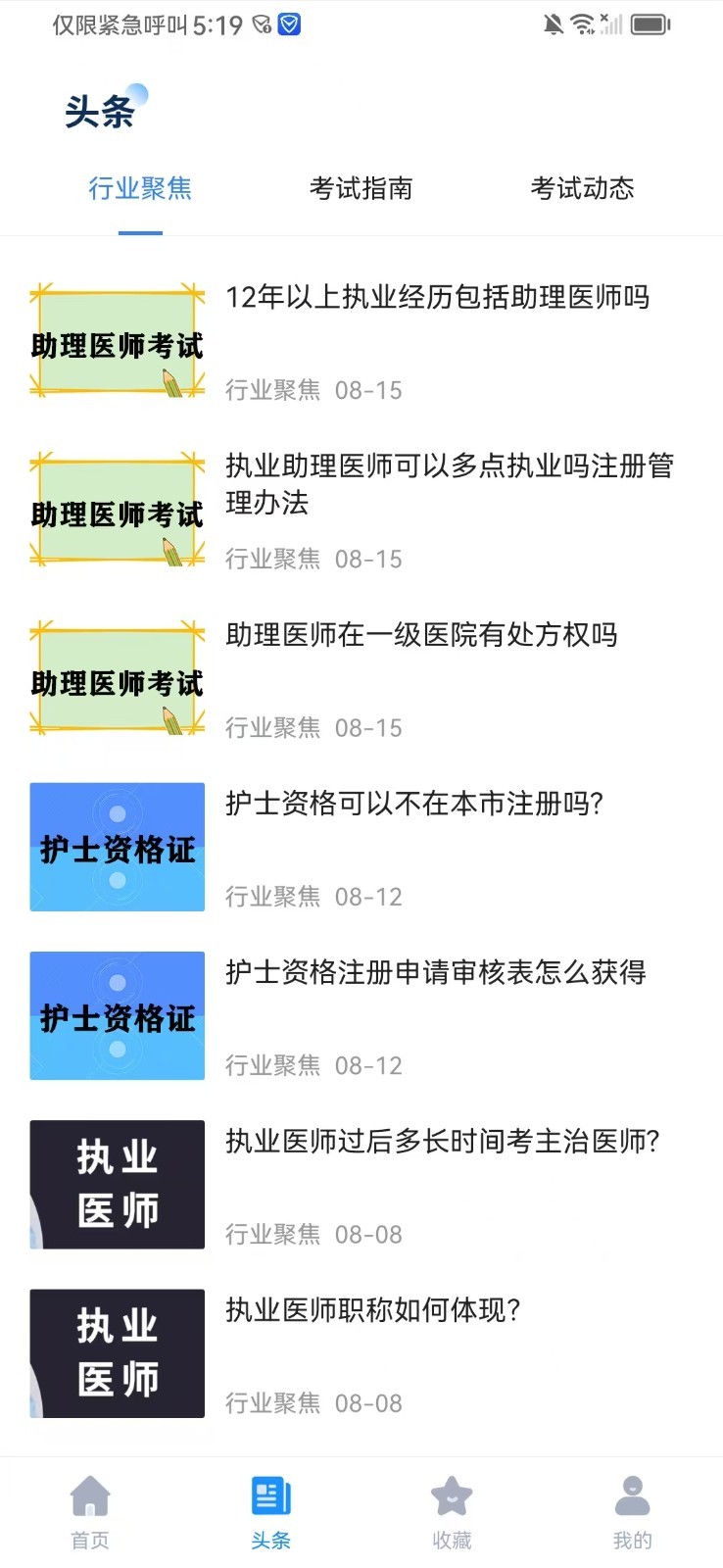Switch to the 考试动态 tab

[582, 188]
